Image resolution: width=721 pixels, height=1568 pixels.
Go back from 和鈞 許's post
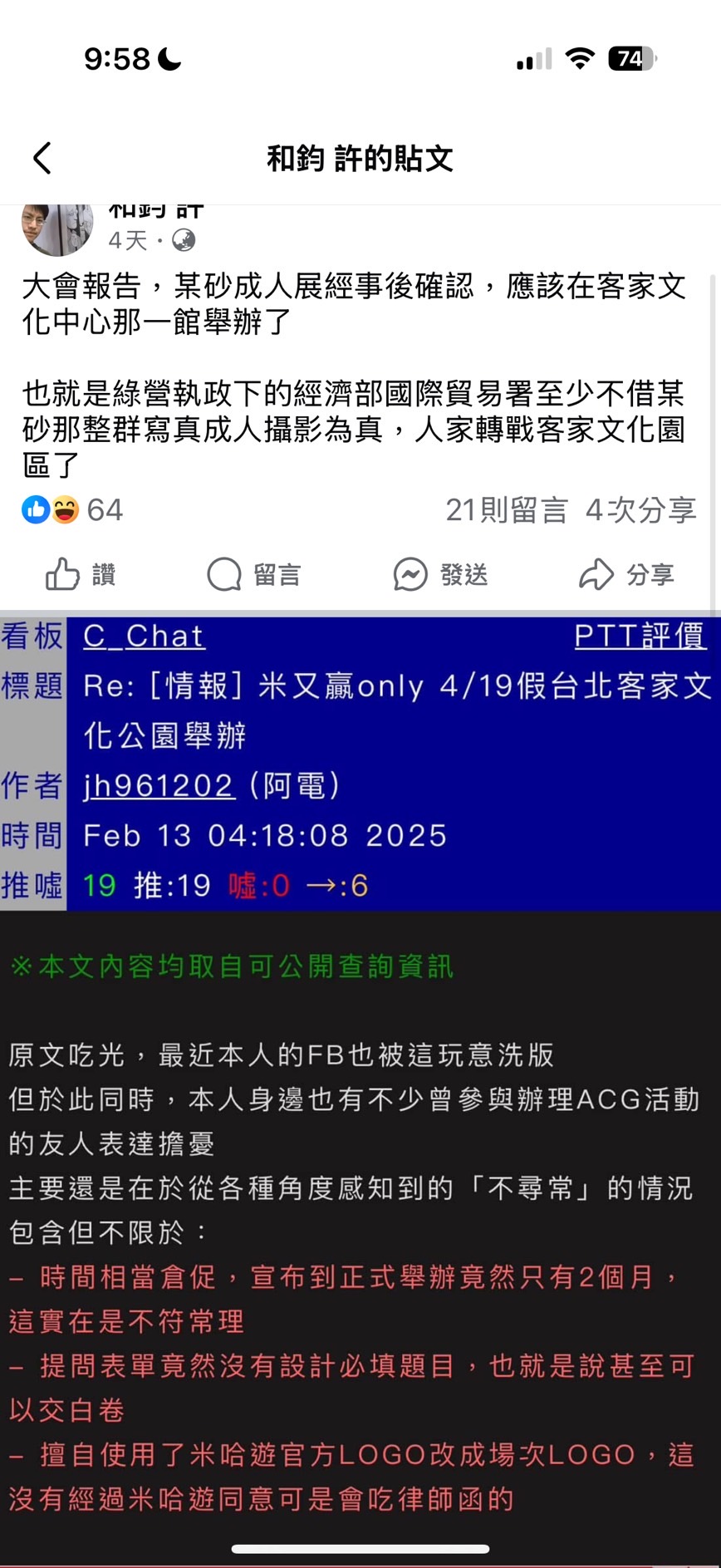click(x=42, y=158)
